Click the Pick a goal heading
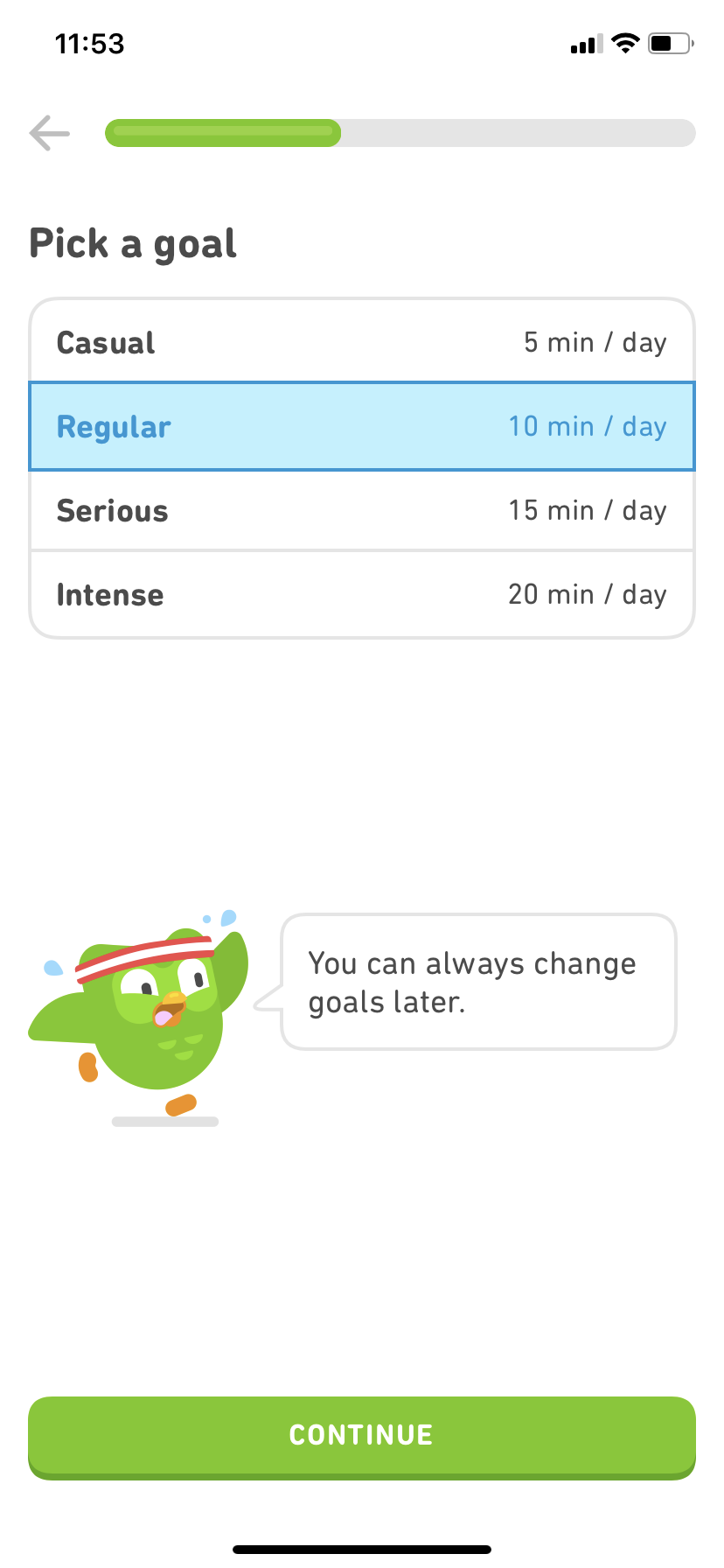The width and height of the screenshot is (724, 1568). click(133, 244)
